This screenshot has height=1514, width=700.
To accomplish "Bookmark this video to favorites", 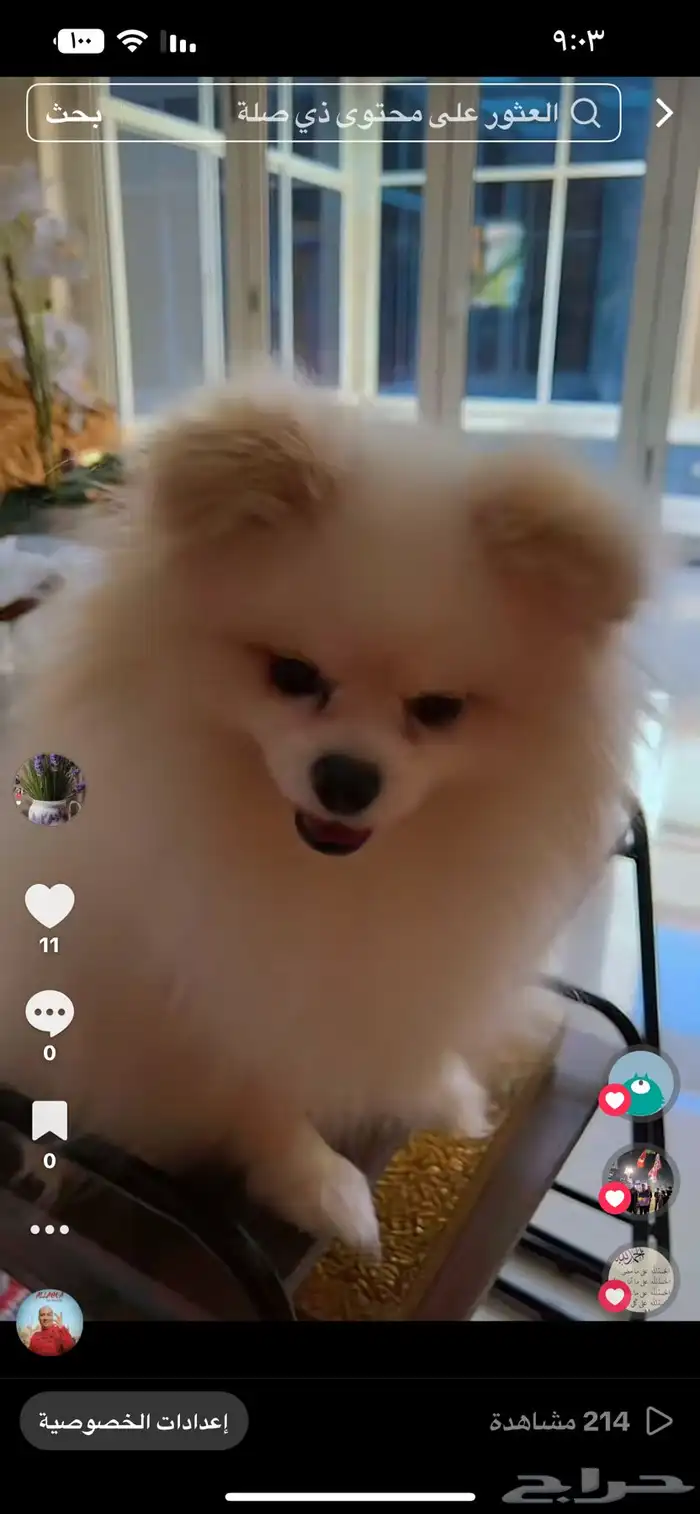I will click(49, 1121).
